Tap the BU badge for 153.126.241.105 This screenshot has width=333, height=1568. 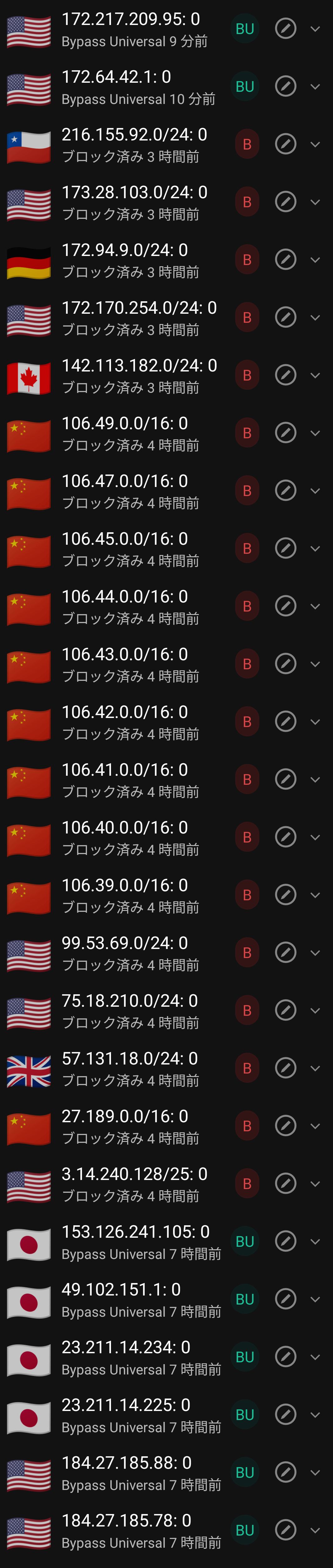coord(244,1241)
